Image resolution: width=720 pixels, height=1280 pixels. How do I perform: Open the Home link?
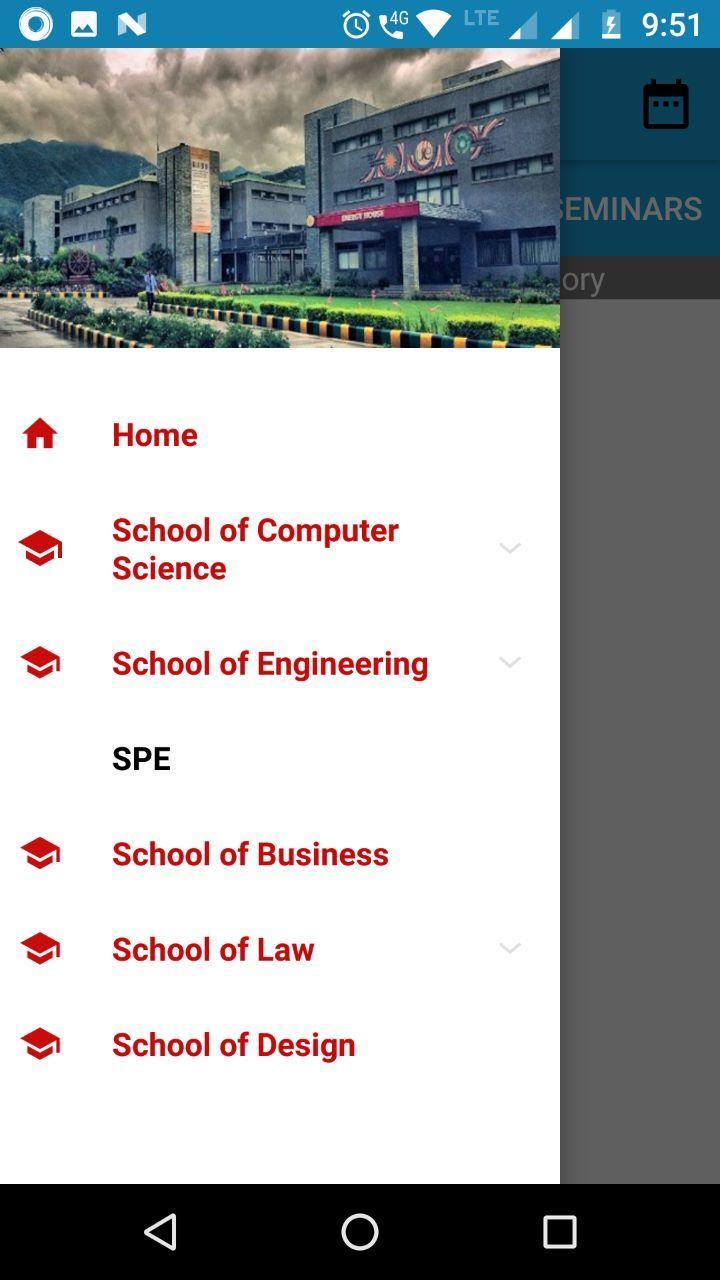tap(155, 434)
